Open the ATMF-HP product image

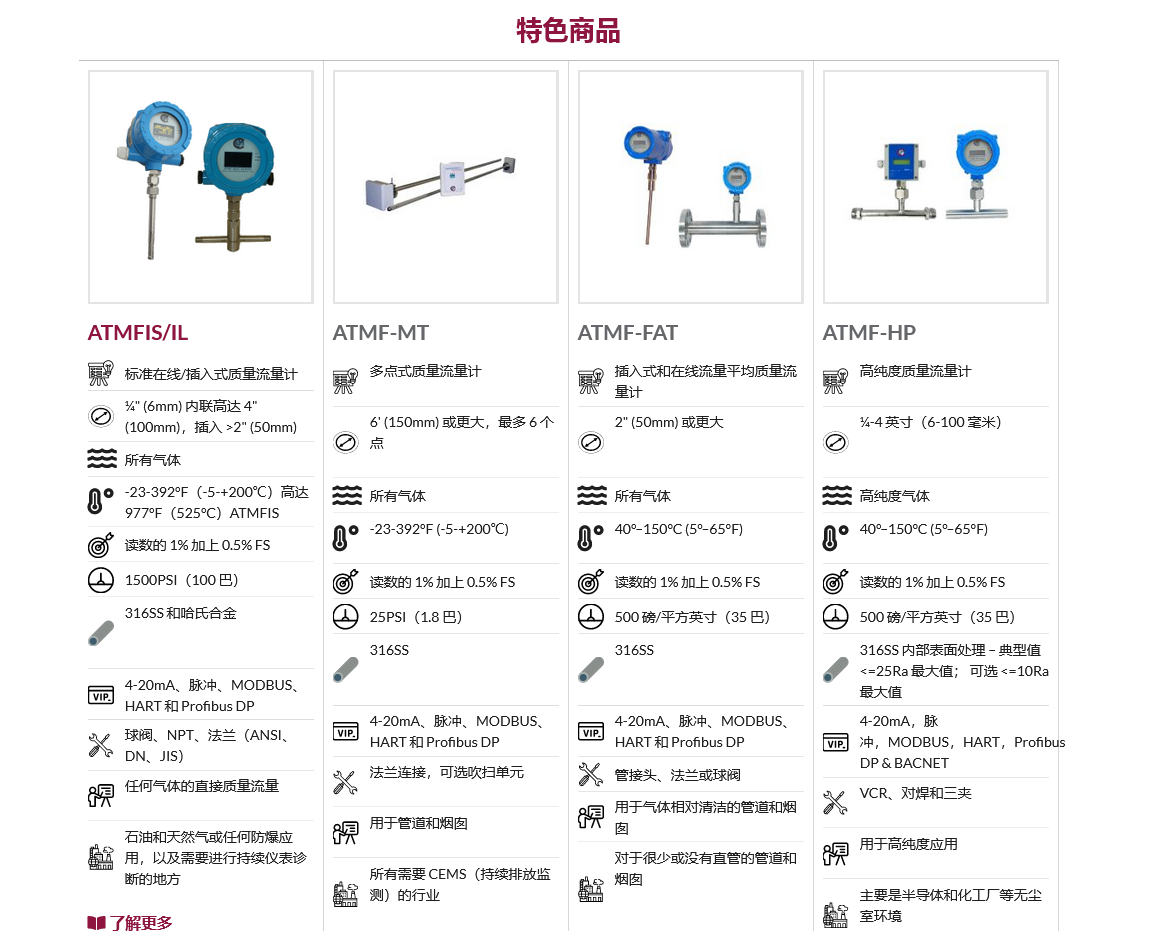pos(935,187)
